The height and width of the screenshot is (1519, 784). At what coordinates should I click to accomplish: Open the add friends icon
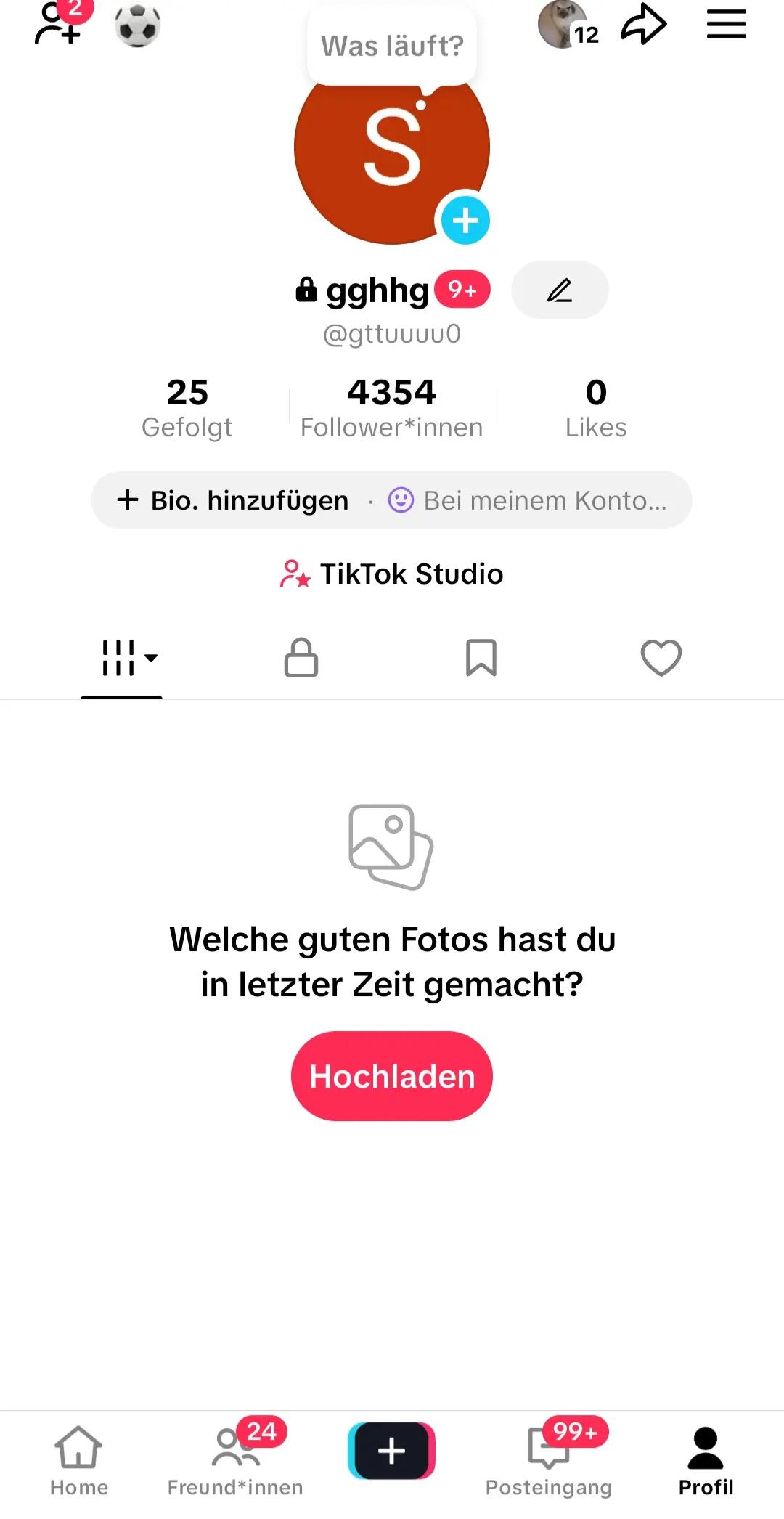pyautogui.click(x=60, y=23)
